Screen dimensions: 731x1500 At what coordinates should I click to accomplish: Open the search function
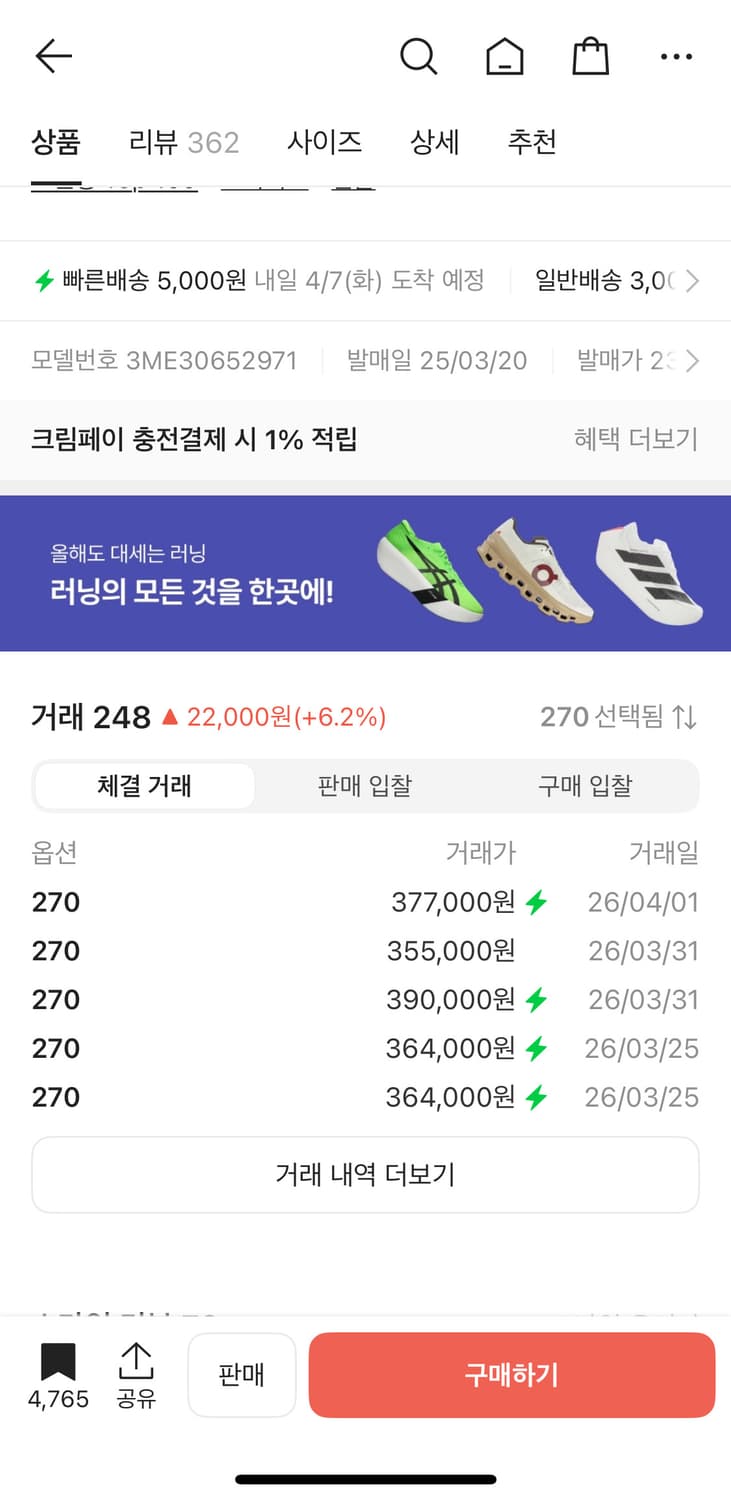pos(419,57)
